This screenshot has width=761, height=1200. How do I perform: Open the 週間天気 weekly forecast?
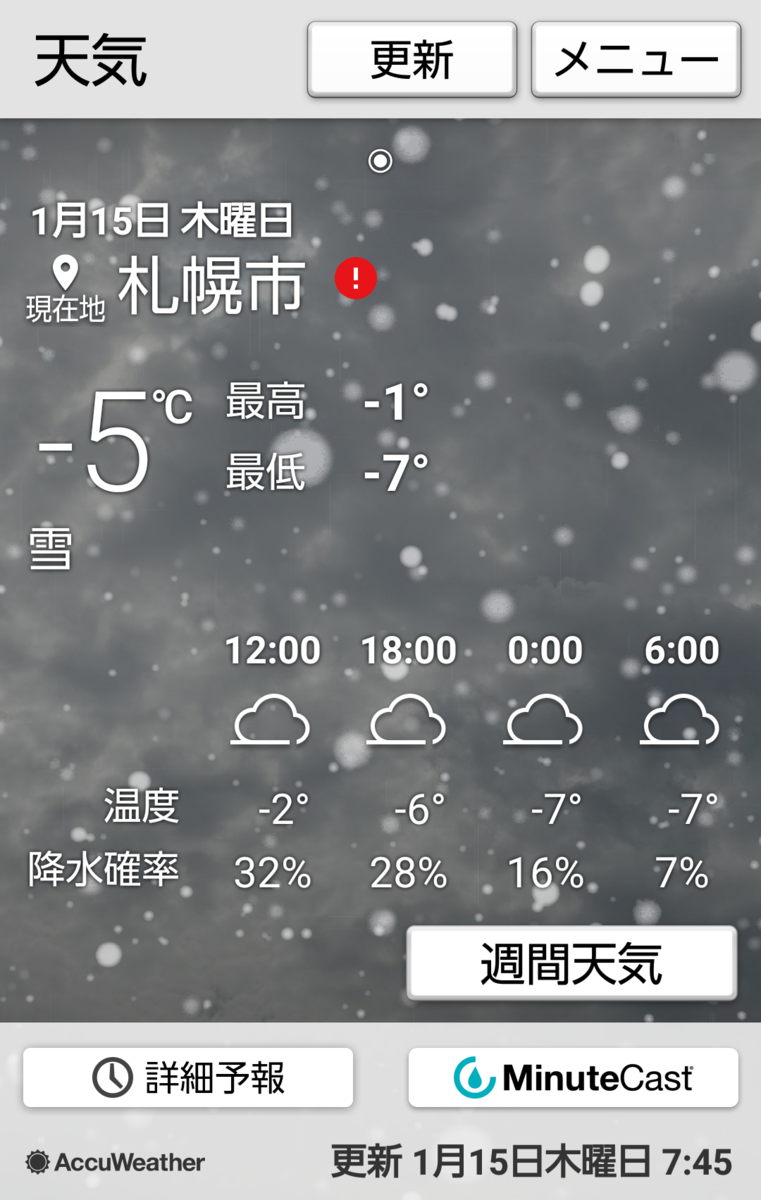[x=571, y=963]
